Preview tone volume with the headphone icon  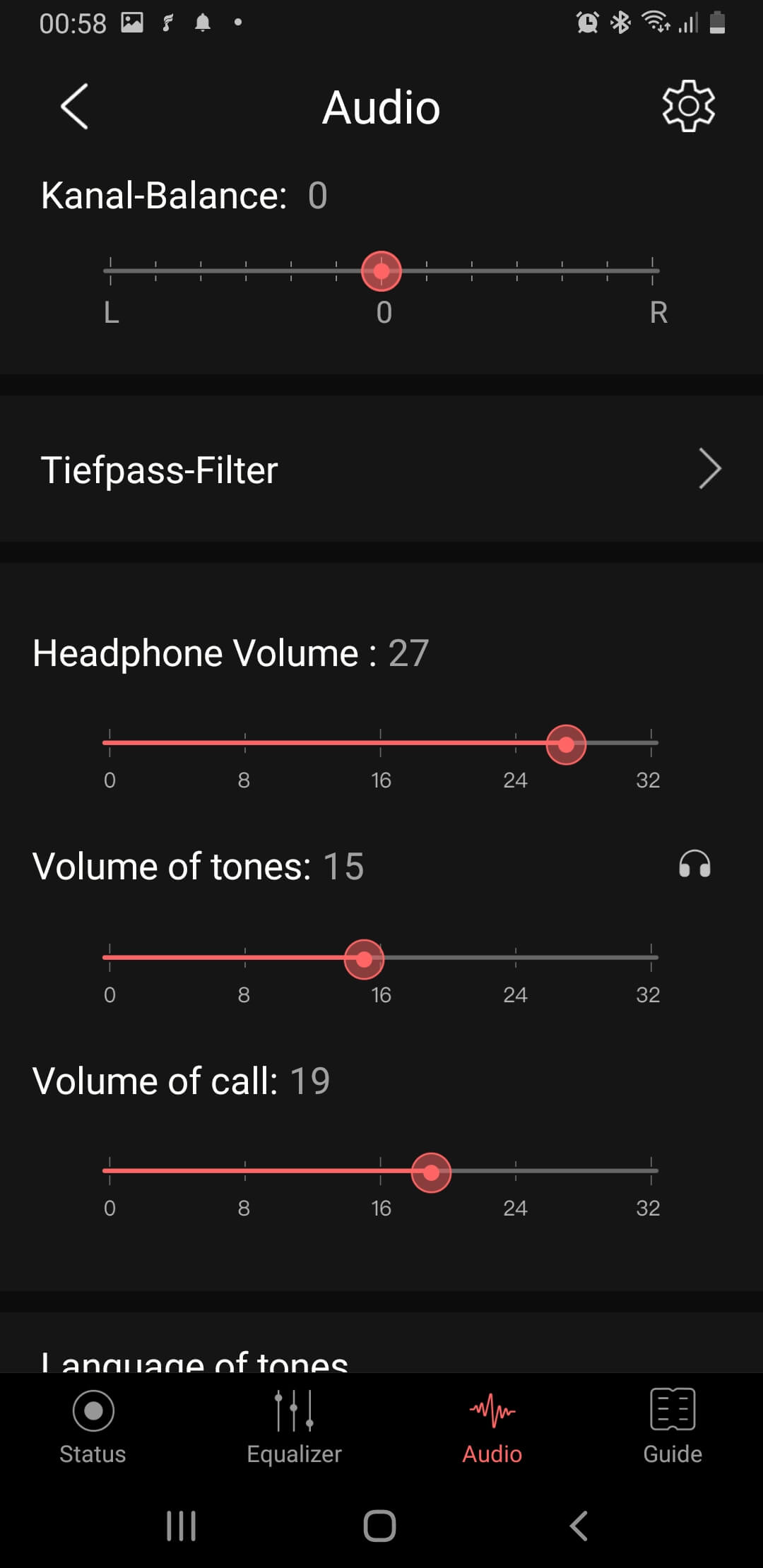click(x=694, y=865)
